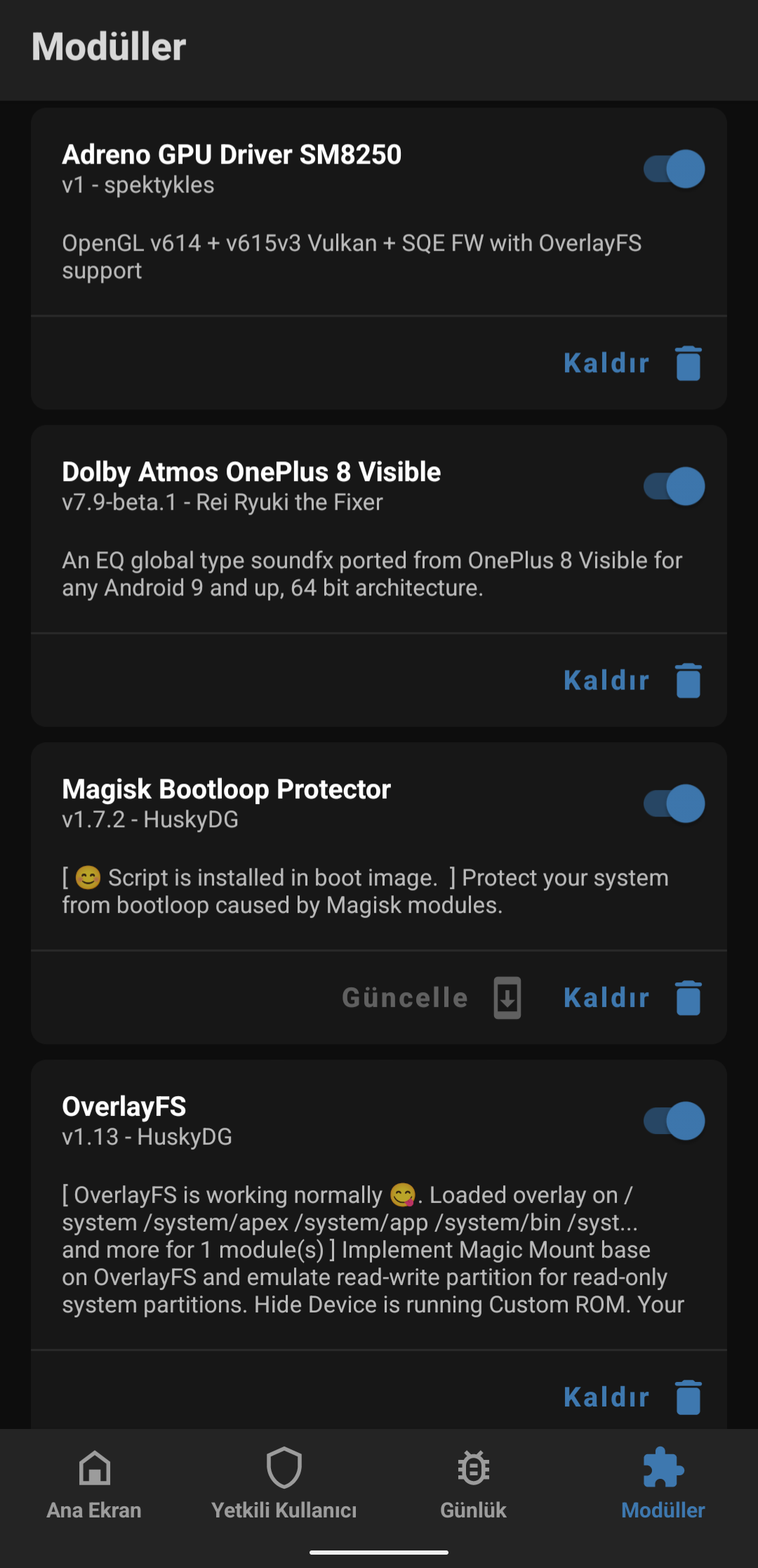Disable the Adreno GPU Driver SM8250 module

coord(674,169)
